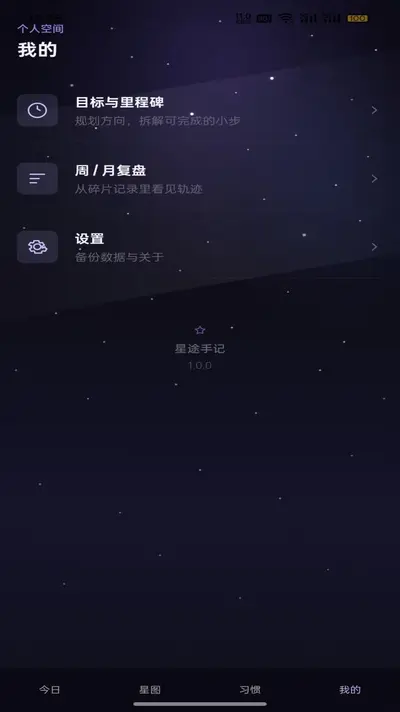Select the 我的 tab
Image resolution: width=400 pixels, height=712 pixels.
[x=350, y=690]
